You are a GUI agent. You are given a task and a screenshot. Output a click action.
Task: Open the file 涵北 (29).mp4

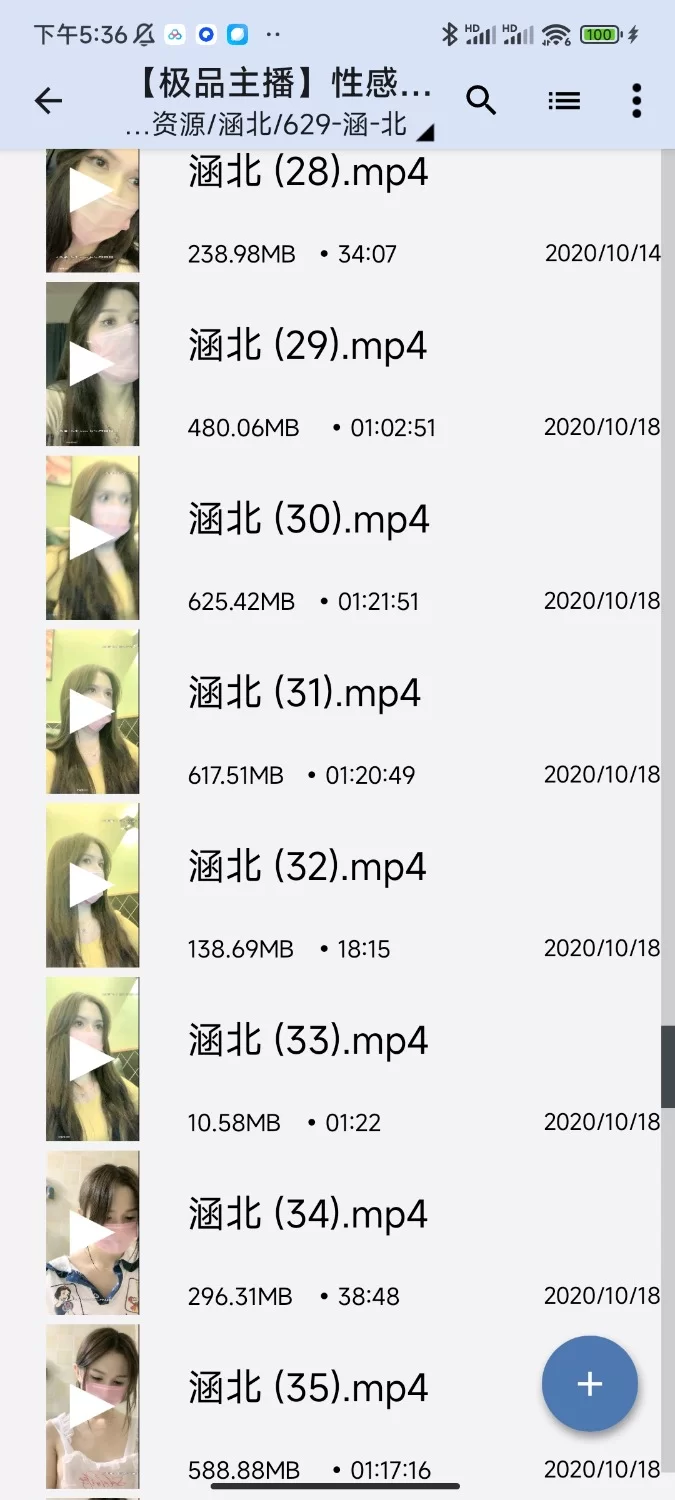308,346
